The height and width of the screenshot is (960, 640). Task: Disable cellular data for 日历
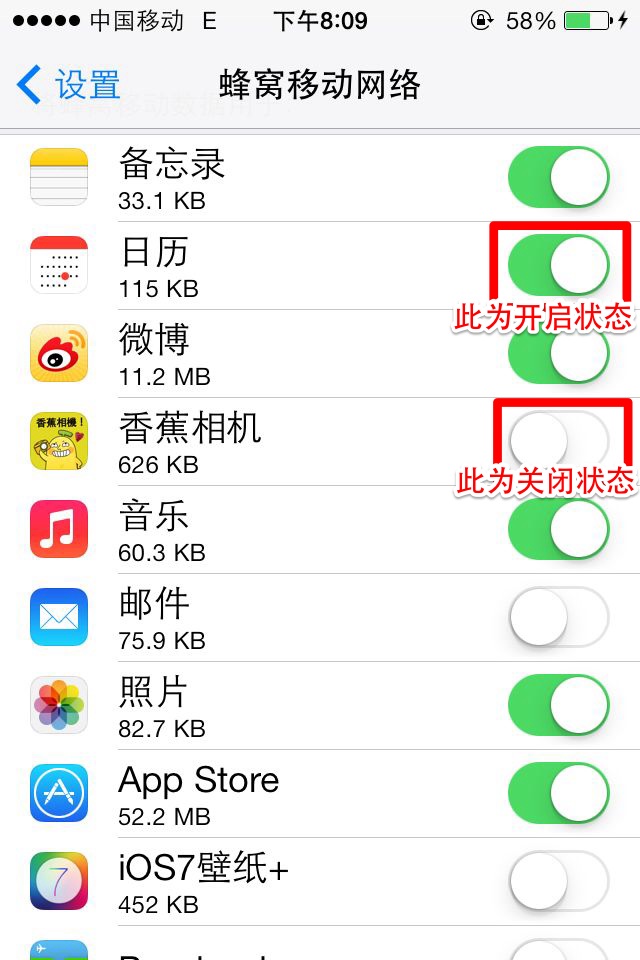coord(558,266)
